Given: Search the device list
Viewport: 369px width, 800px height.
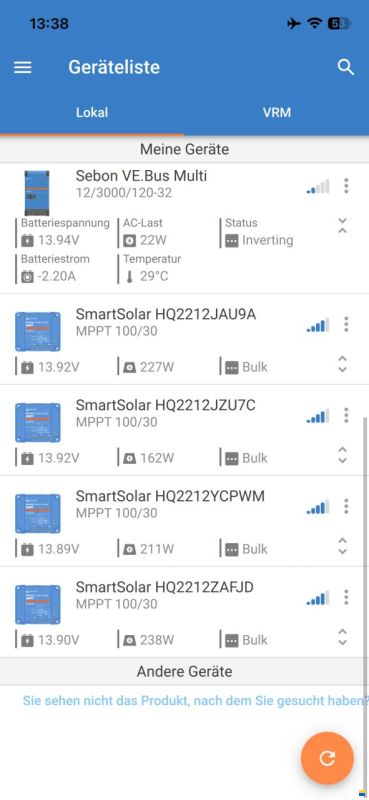Looking at the screenshot, I should pos(346,67).
